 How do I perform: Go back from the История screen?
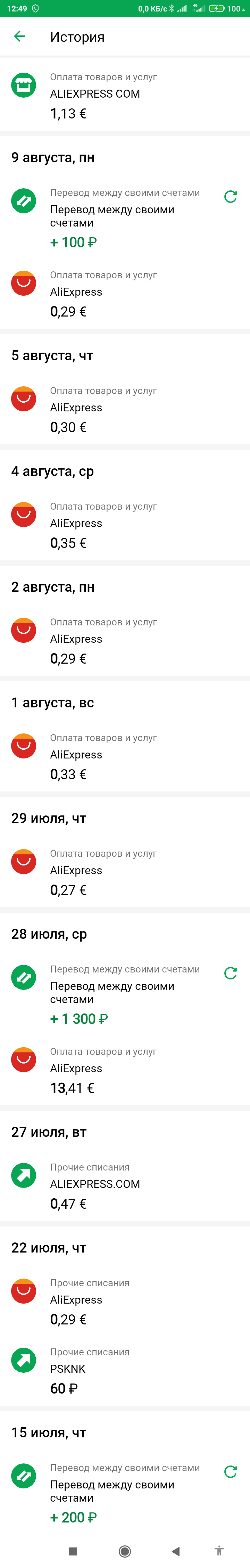click(x=19, y=36)
